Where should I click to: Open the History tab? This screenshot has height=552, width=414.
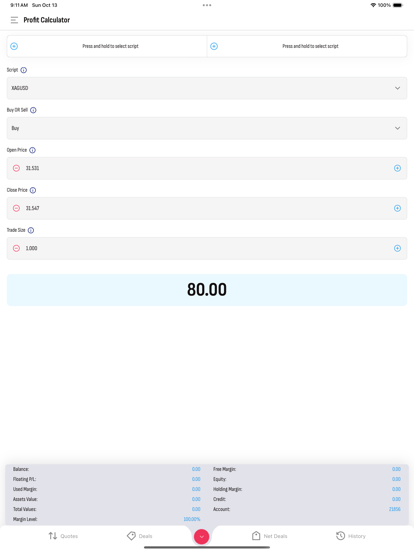coord(351,536)
